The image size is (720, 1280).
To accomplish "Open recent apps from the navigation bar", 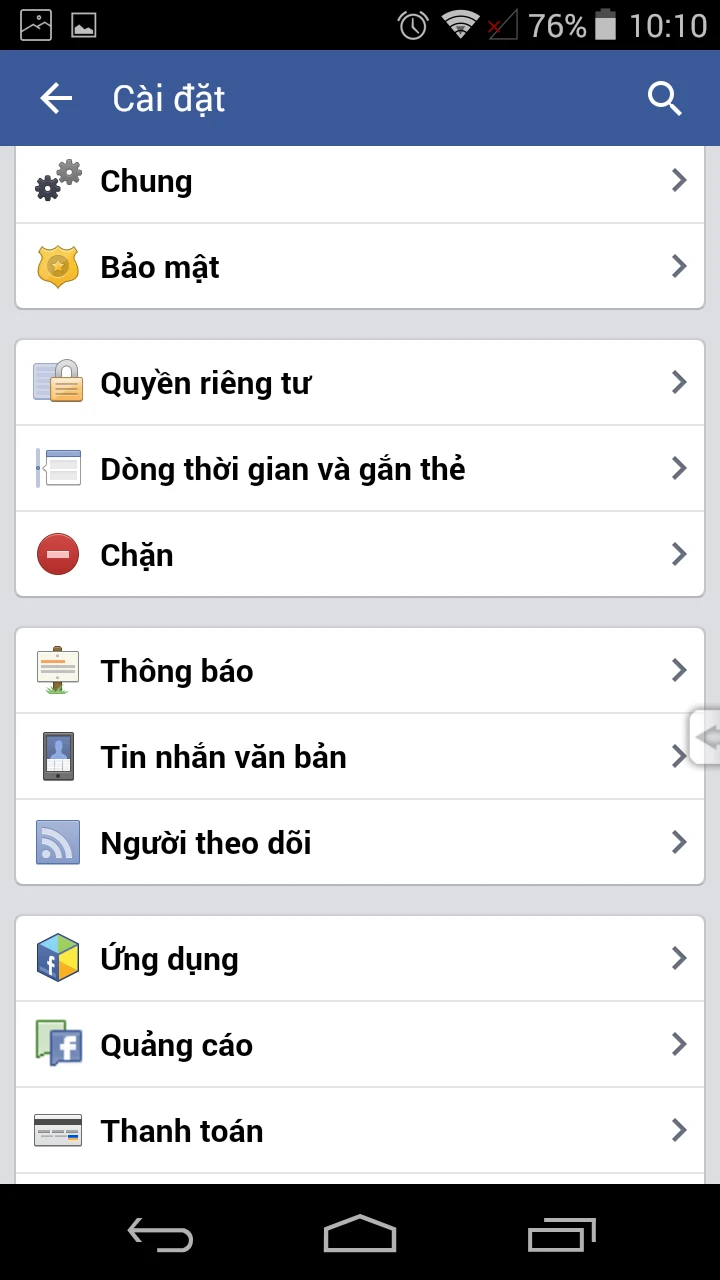I will (561, 1234).
